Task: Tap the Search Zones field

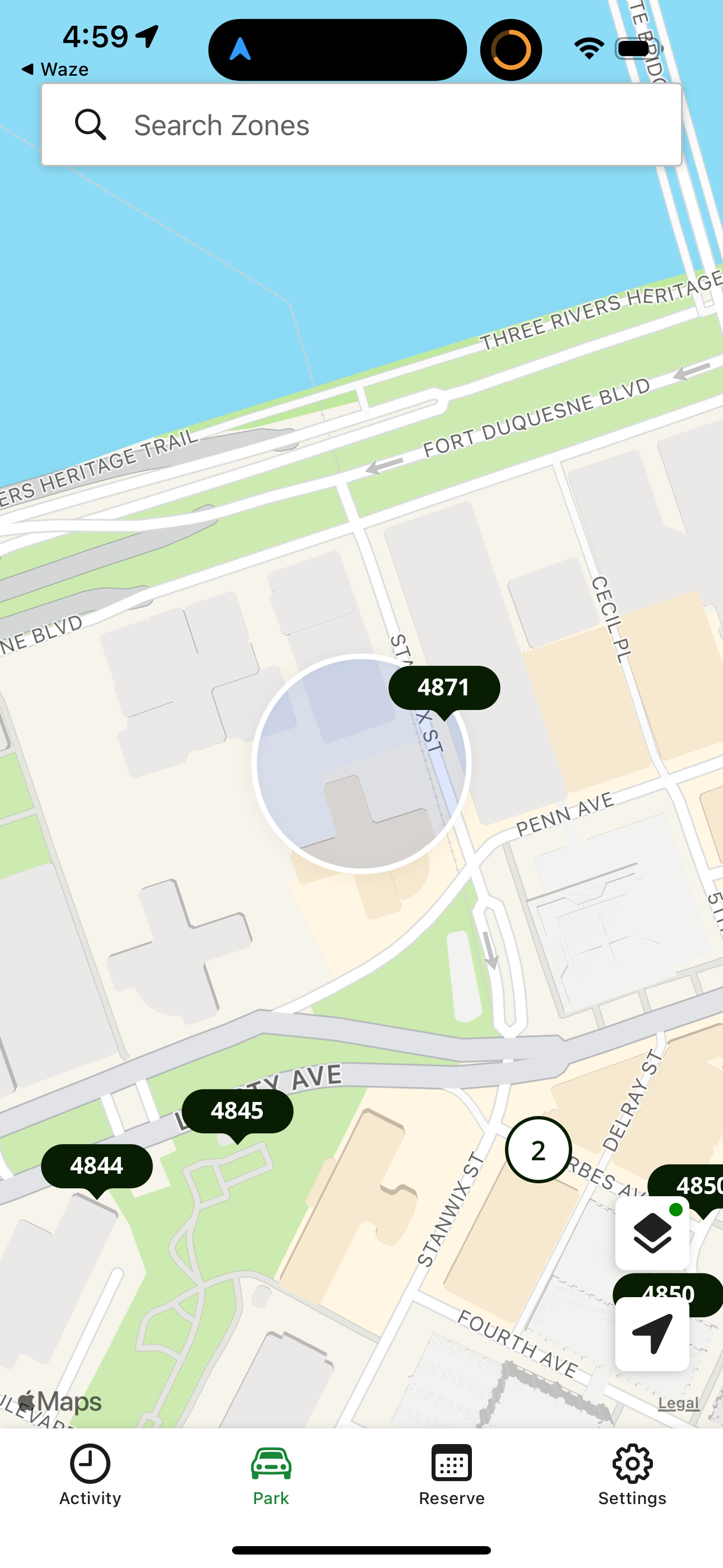Action: 361,125
